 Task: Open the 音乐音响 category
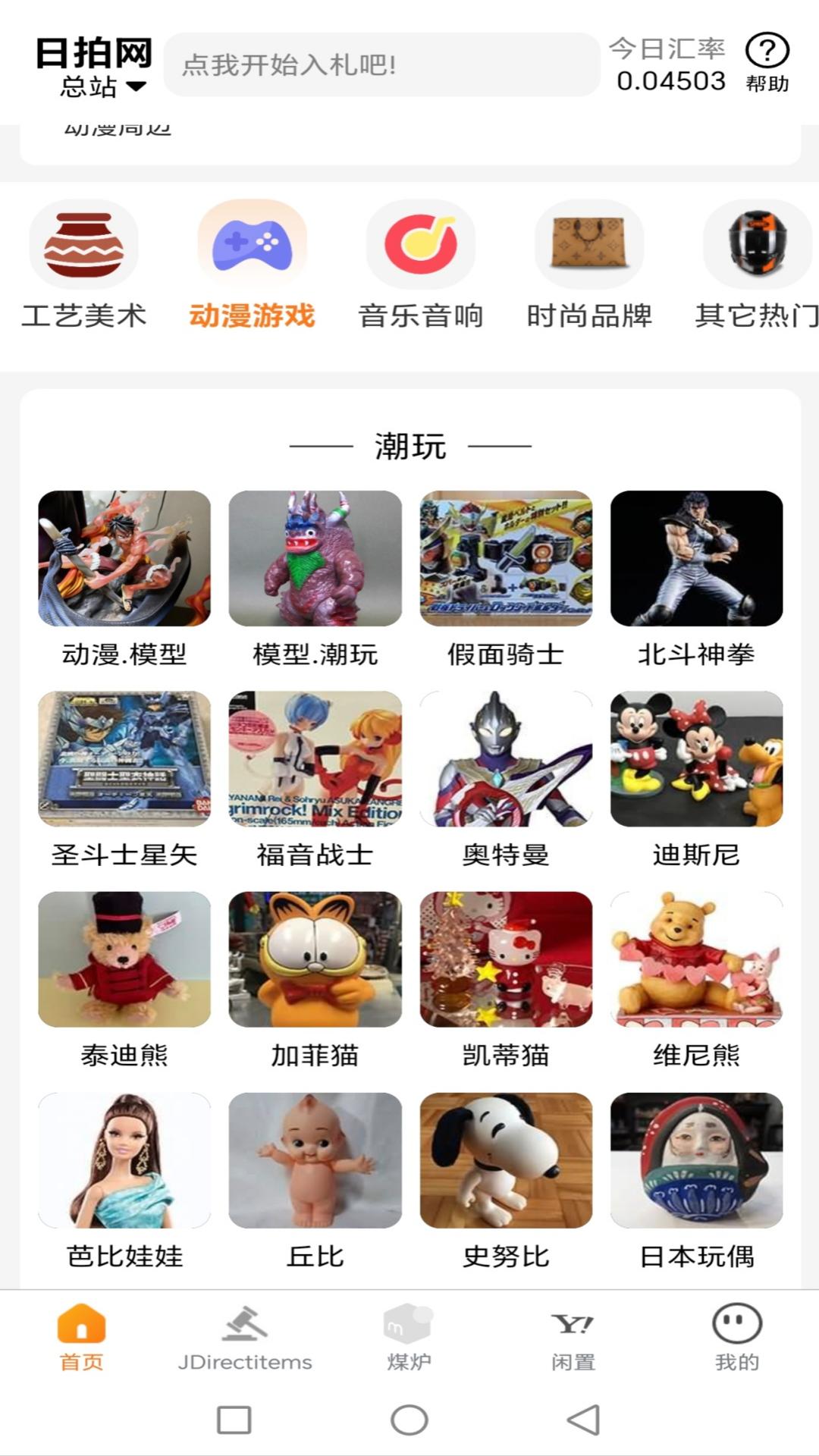[421, 244]
